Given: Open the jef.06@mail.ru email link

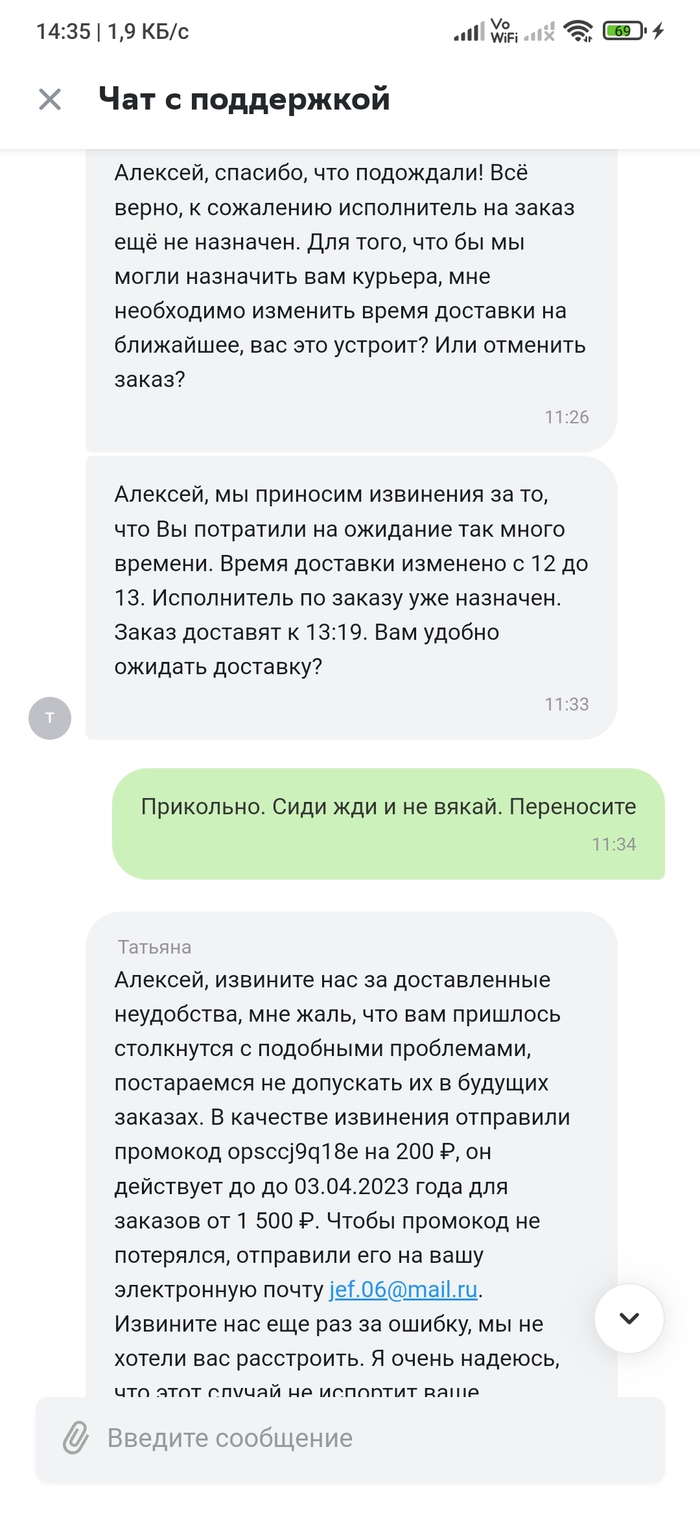Looking at the screenshot, I should 406,1289.
